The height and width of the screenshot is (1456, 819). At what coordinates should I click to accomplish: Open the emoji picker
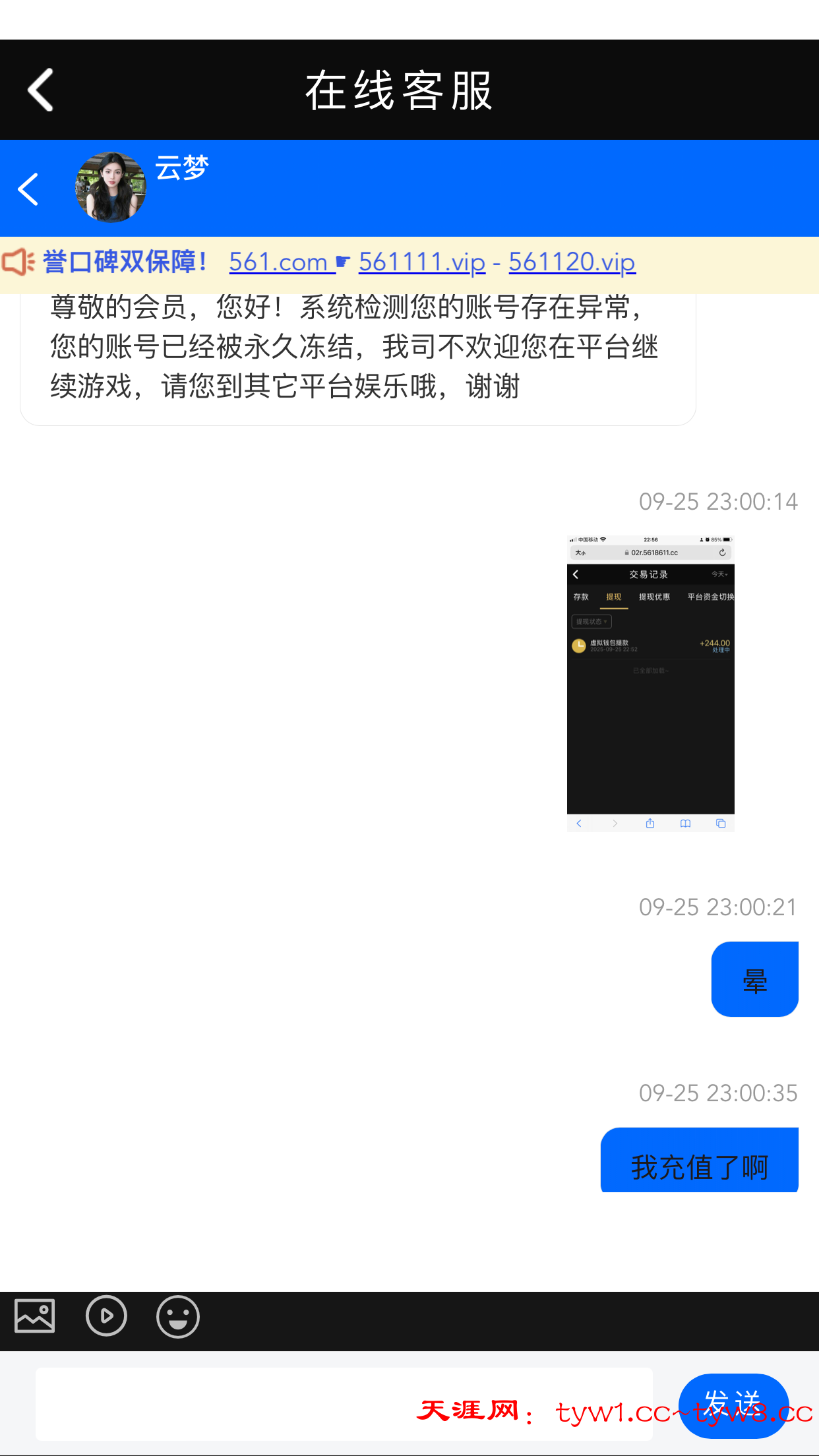click(x=177, y=1316)
